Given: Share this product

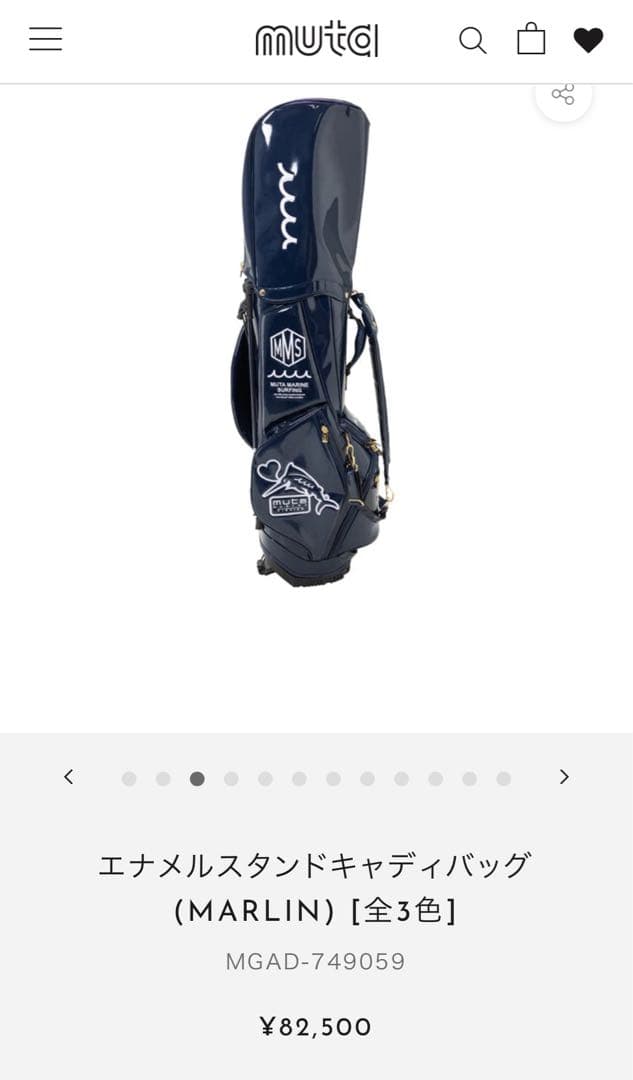Looking at the screenshot, I should pyautogui.click(x=563, y=94).
